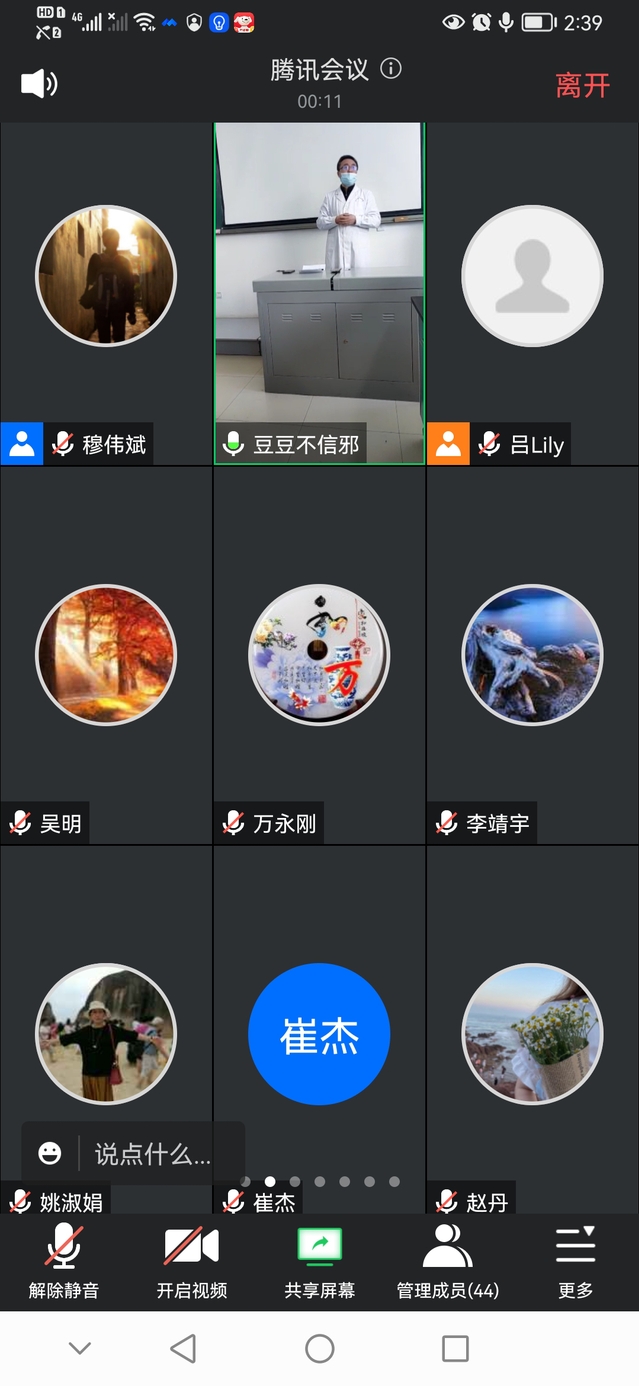
Task: Open meeting info next to 腾讯会议
Action: coord(392,69)
